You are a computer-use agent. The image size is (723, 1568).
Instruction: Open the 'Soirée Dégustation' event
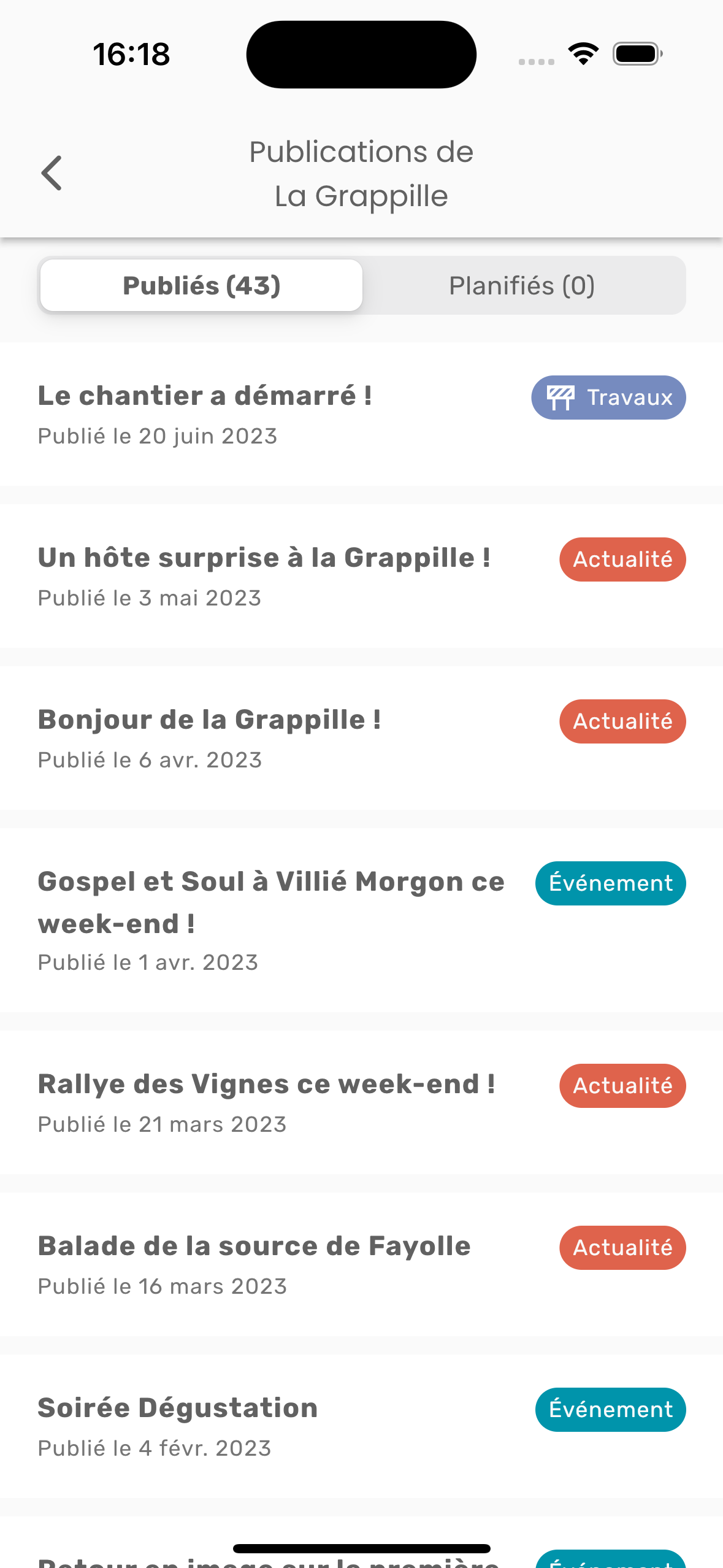coord(178,1409)
